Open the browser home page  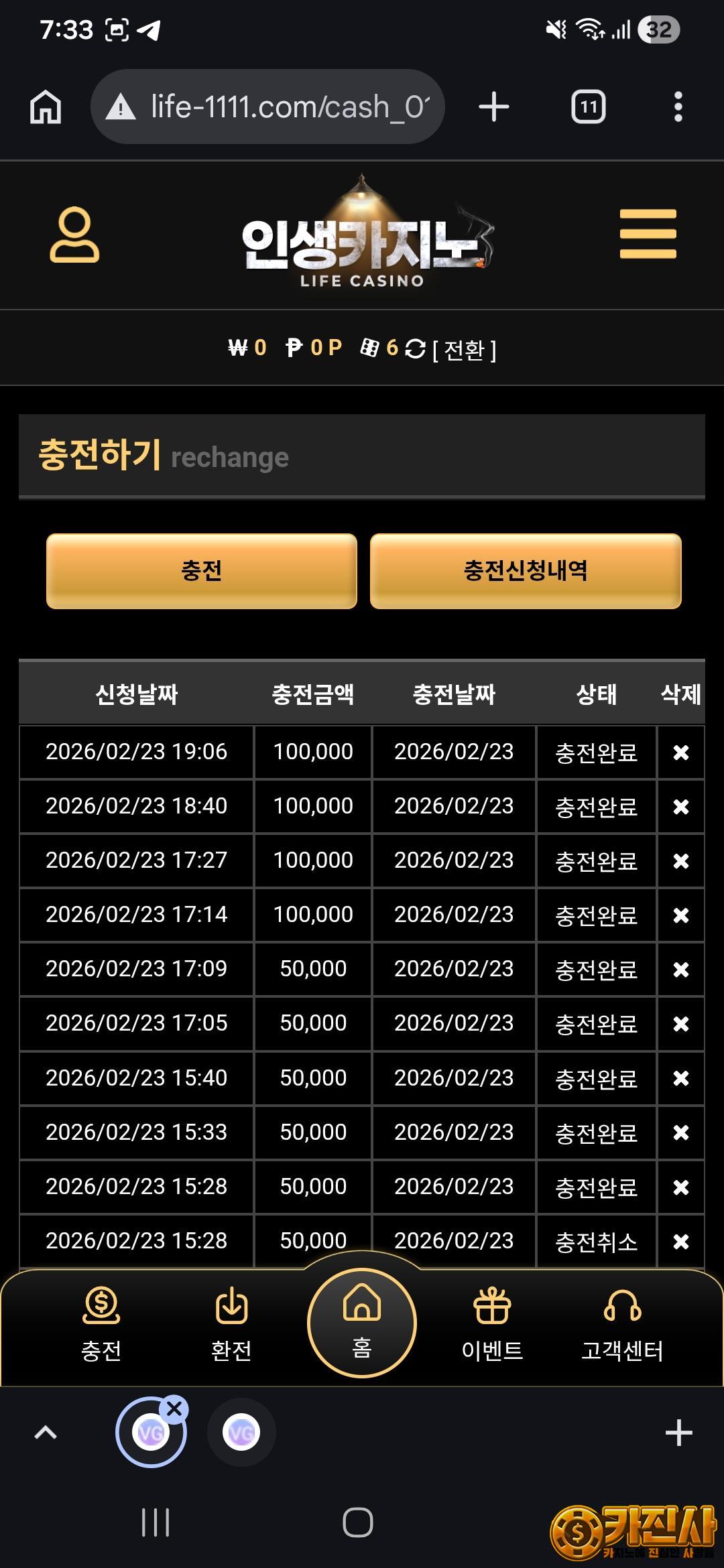[x=46, y=107]
